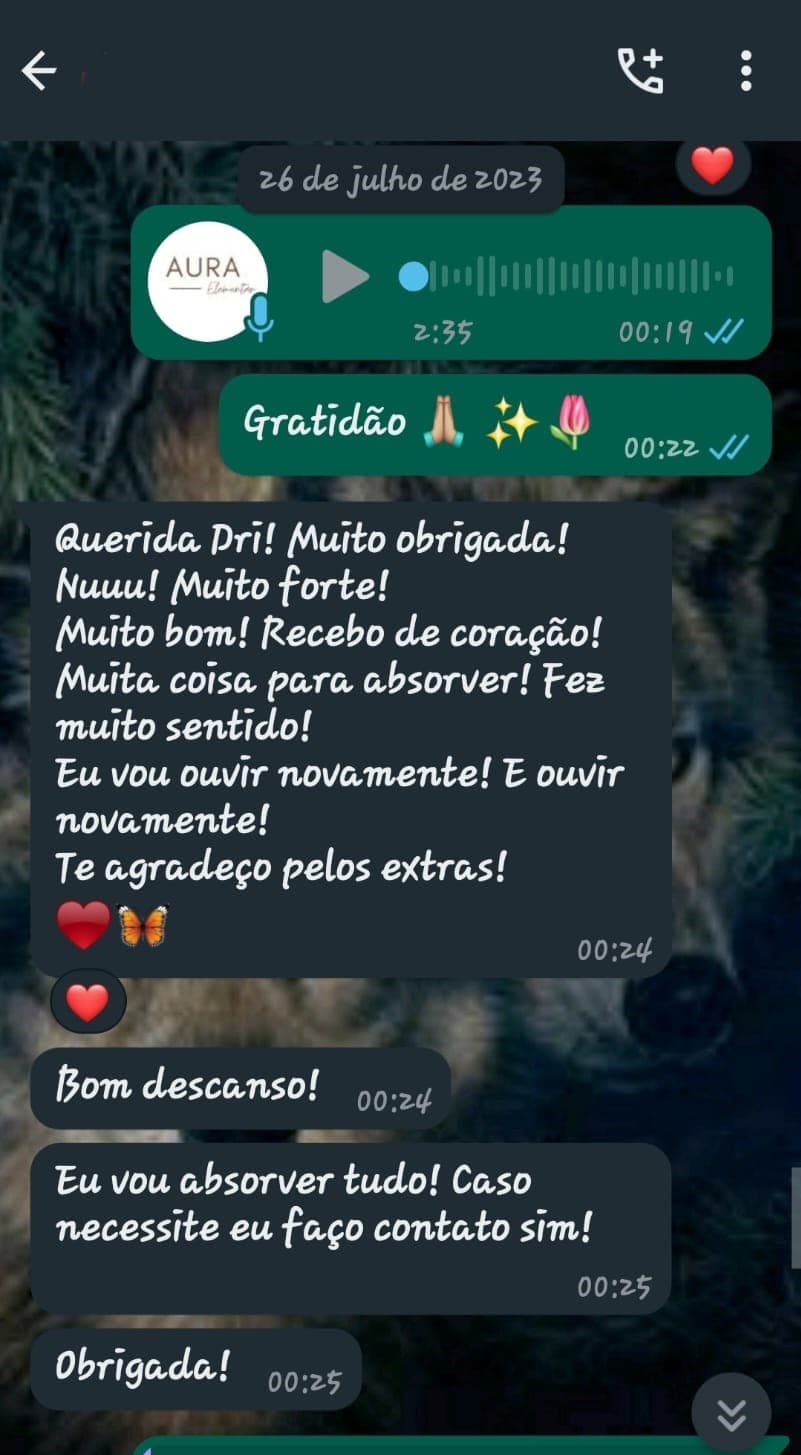Tap the heart icon near the date header
Image resolution: width=801 pixels, height=1455 pixels.
(712, 165)
